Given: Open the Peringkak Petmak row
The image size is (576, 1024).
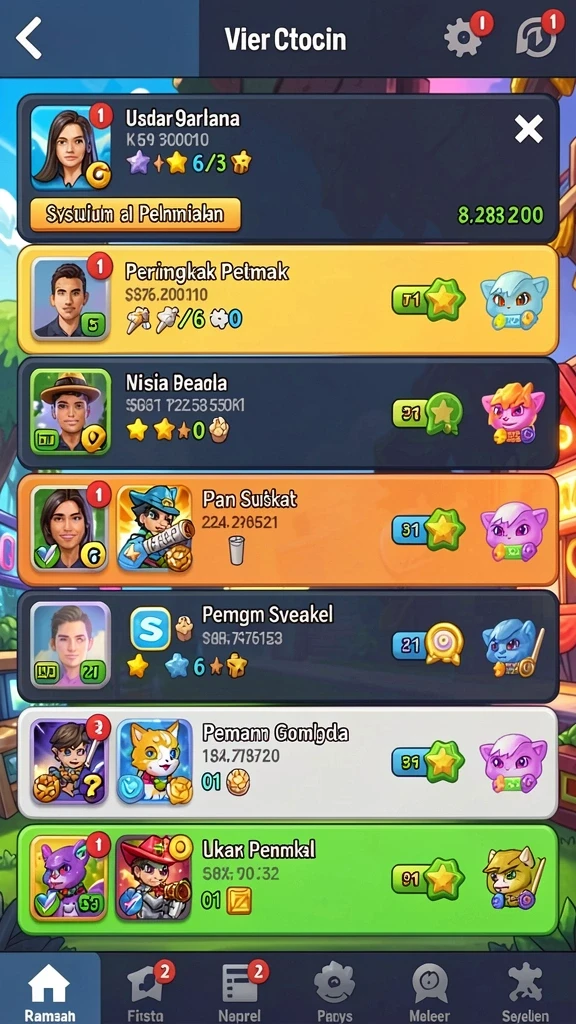Looking at the screenshot, I should [288, 300].
